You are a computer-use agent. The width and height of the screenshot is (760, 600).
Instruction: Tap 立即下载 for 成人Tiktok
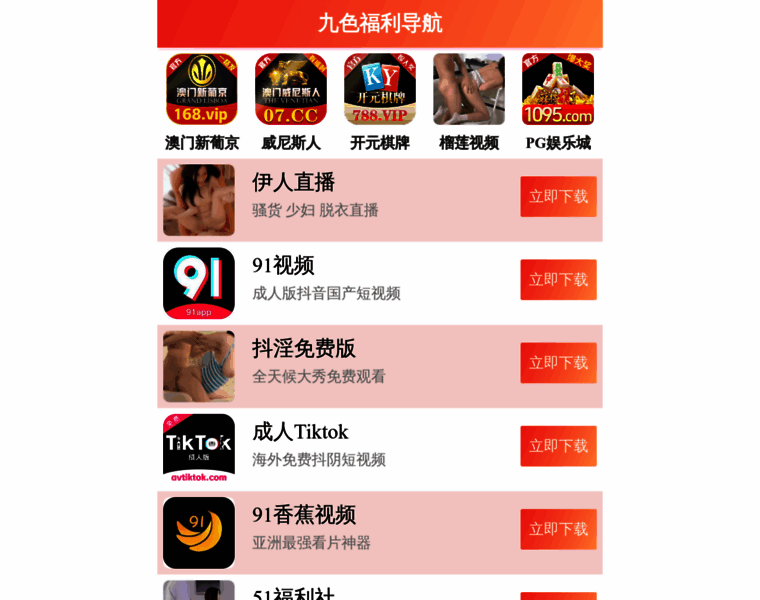click(558, 446)
